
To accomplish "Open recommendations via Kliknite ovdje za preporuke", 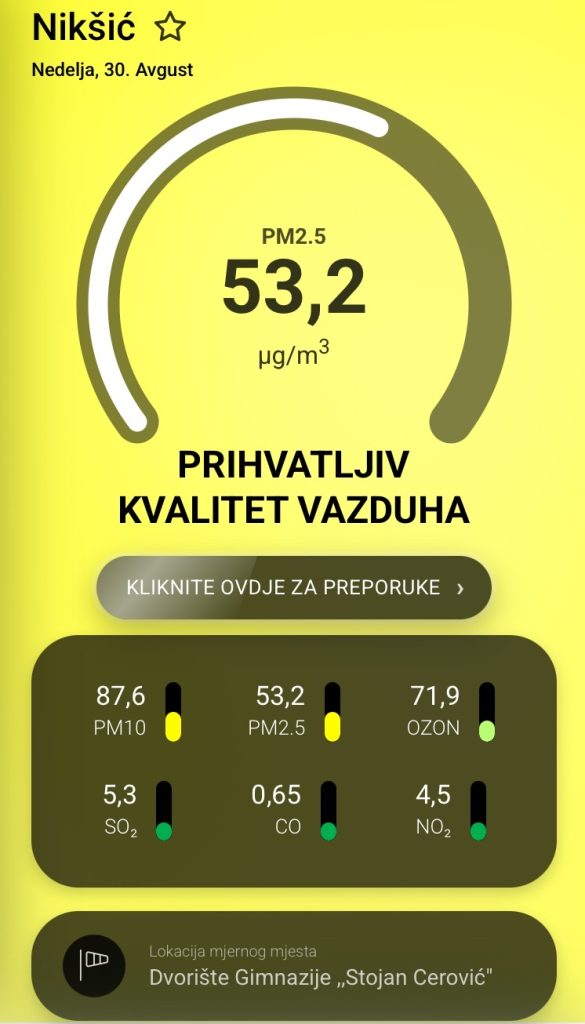I will (294, 587).
